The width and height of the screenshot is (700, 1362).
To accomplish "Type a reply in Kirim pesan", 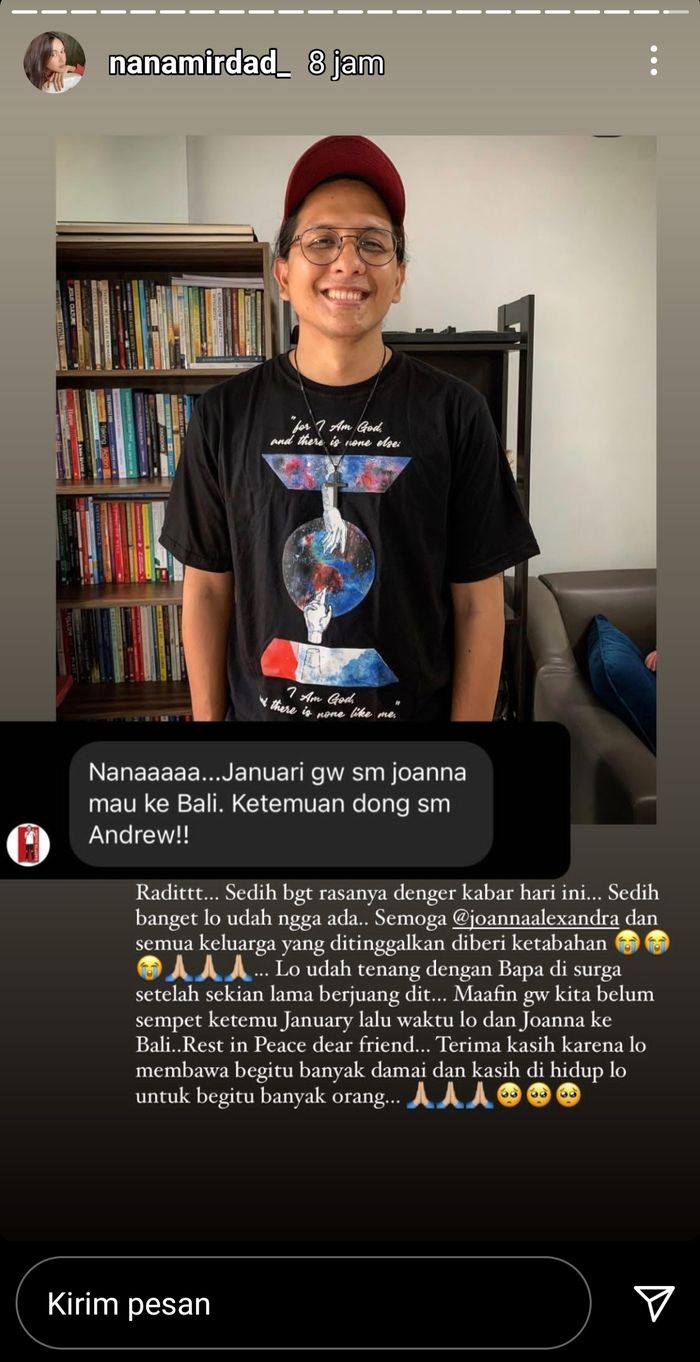I will click(303, 1303).
